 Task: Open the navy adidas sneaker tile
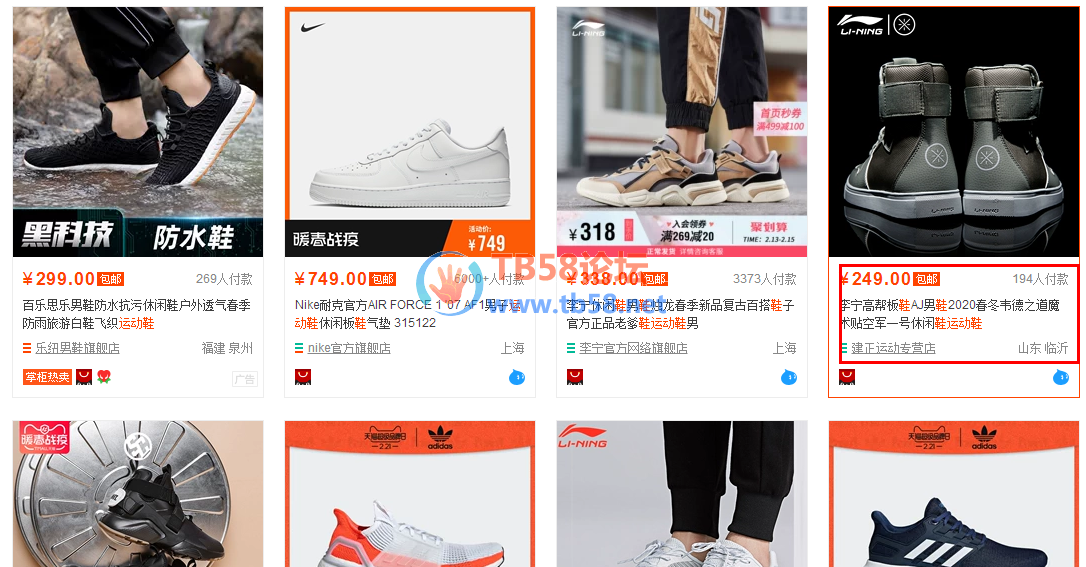(x=954, y=495)
